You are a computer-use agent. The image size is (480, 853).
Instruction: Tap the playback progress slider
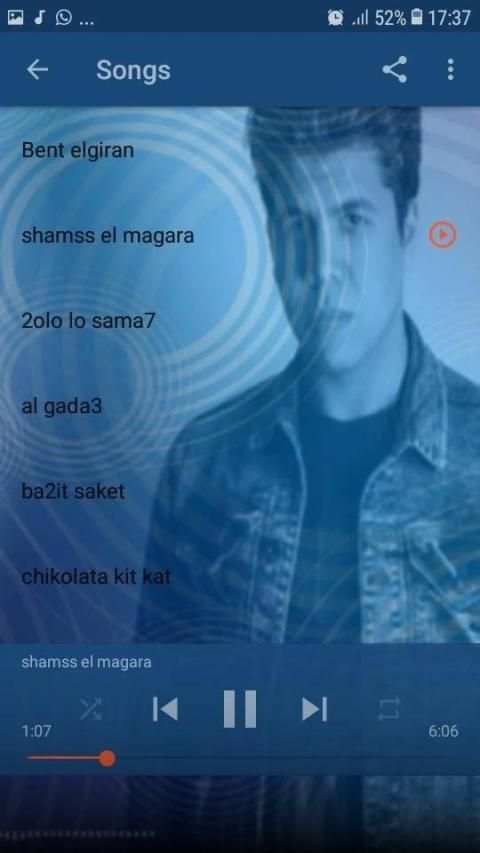click(x=240, y=758)
